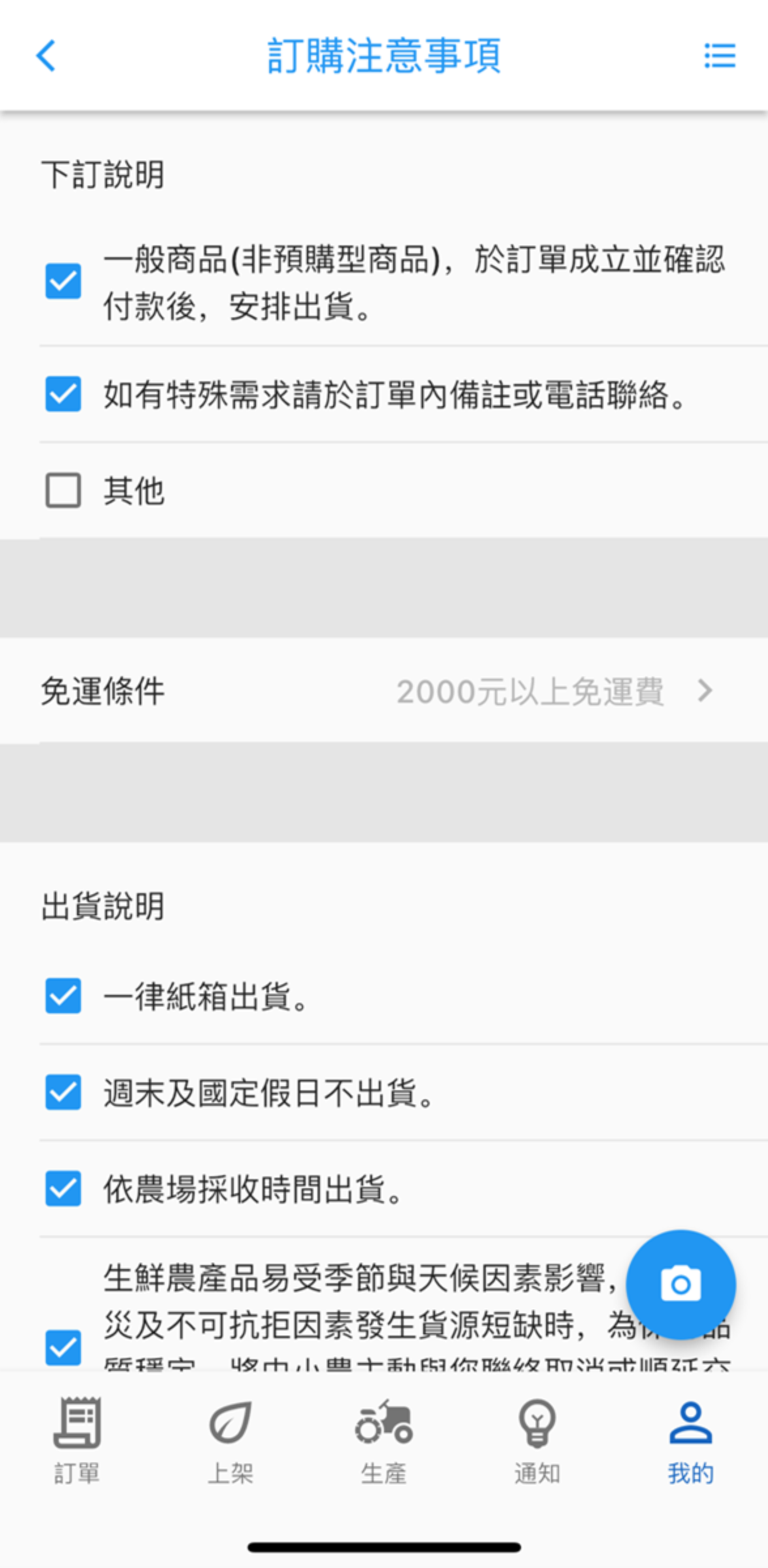Viewport: 768px width, 1568px height.
Task: Open the 我的 tab
Action: 690,1436
